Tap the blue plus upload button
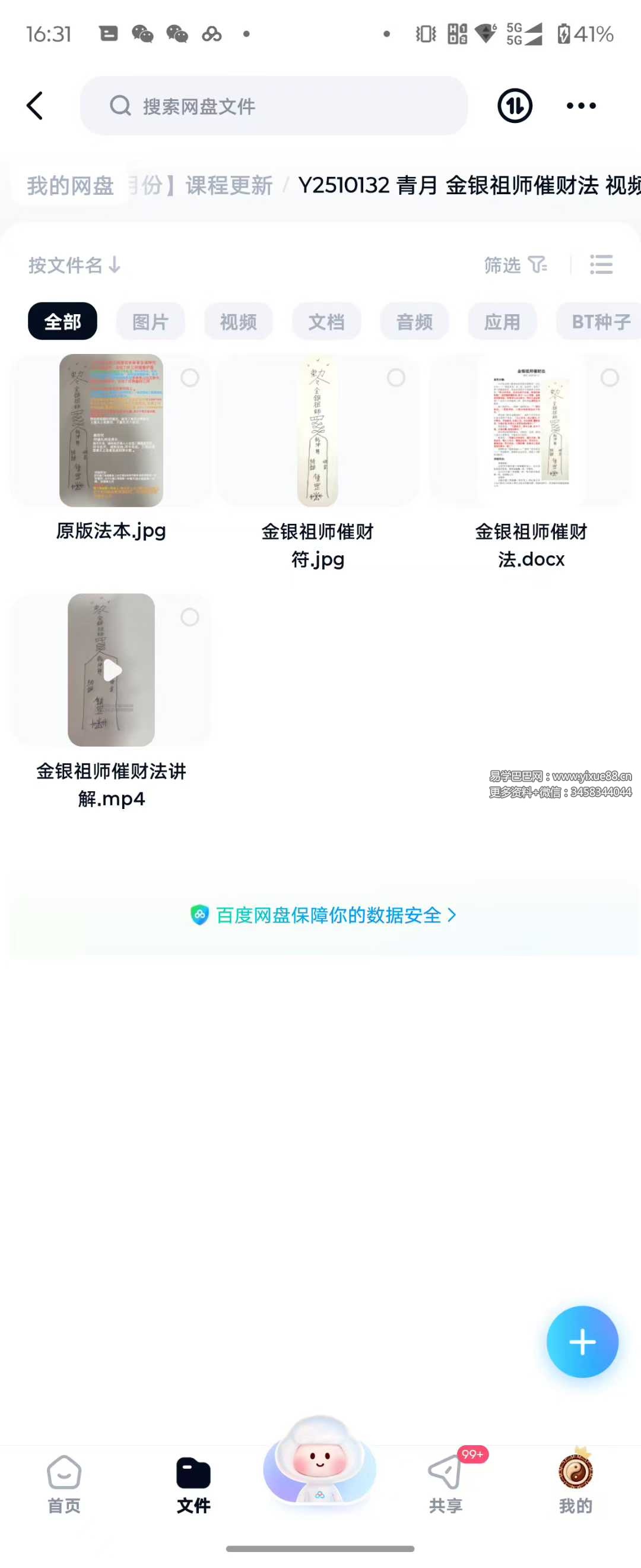This screenshot has width=641, height=1568. click(582, 1342)
